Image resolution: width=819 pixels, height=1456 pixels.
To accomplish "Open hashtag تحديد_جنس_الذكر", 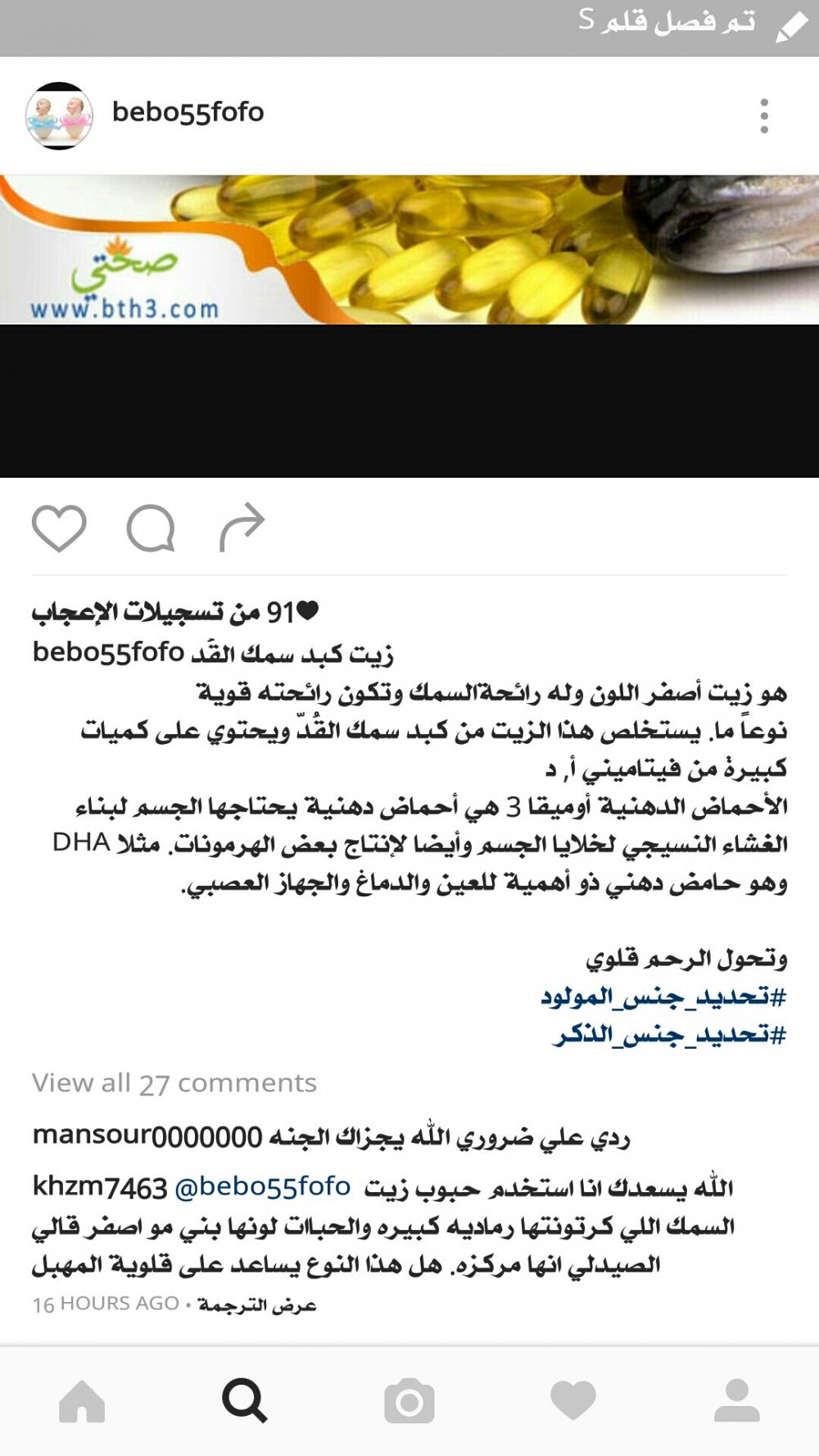I will tap(669, 1035).
